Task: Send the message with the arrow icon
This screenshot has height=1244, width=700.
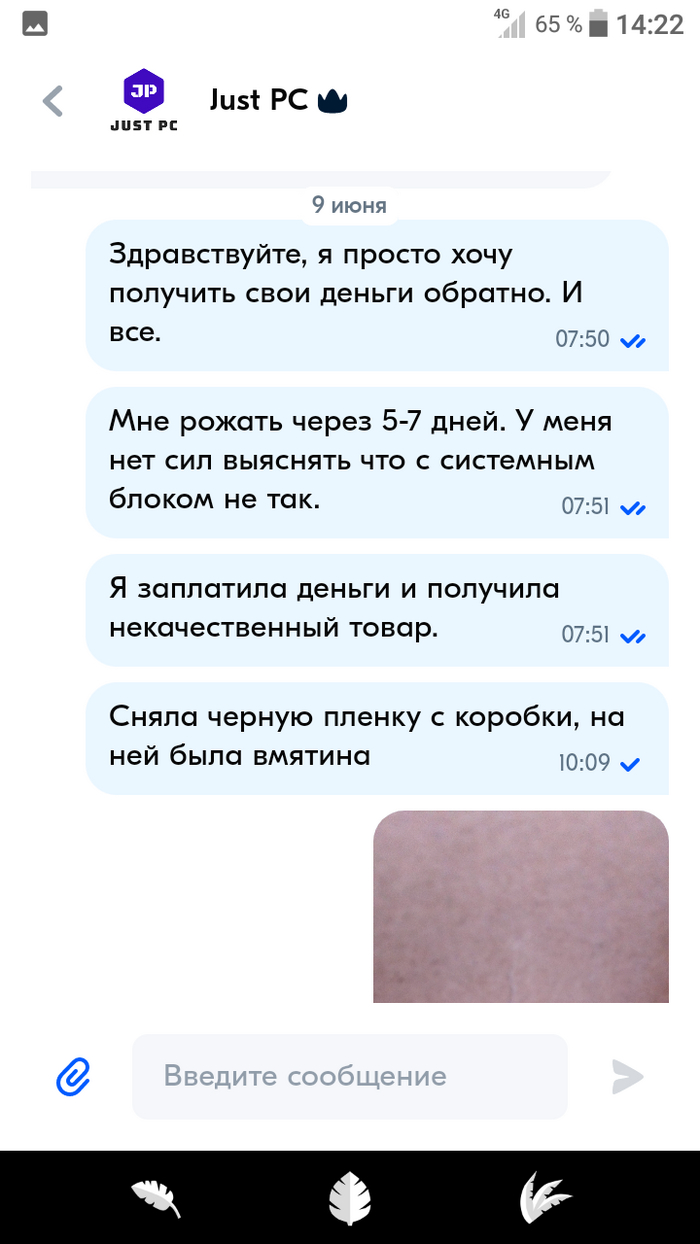Action: tap(628, 1077)
